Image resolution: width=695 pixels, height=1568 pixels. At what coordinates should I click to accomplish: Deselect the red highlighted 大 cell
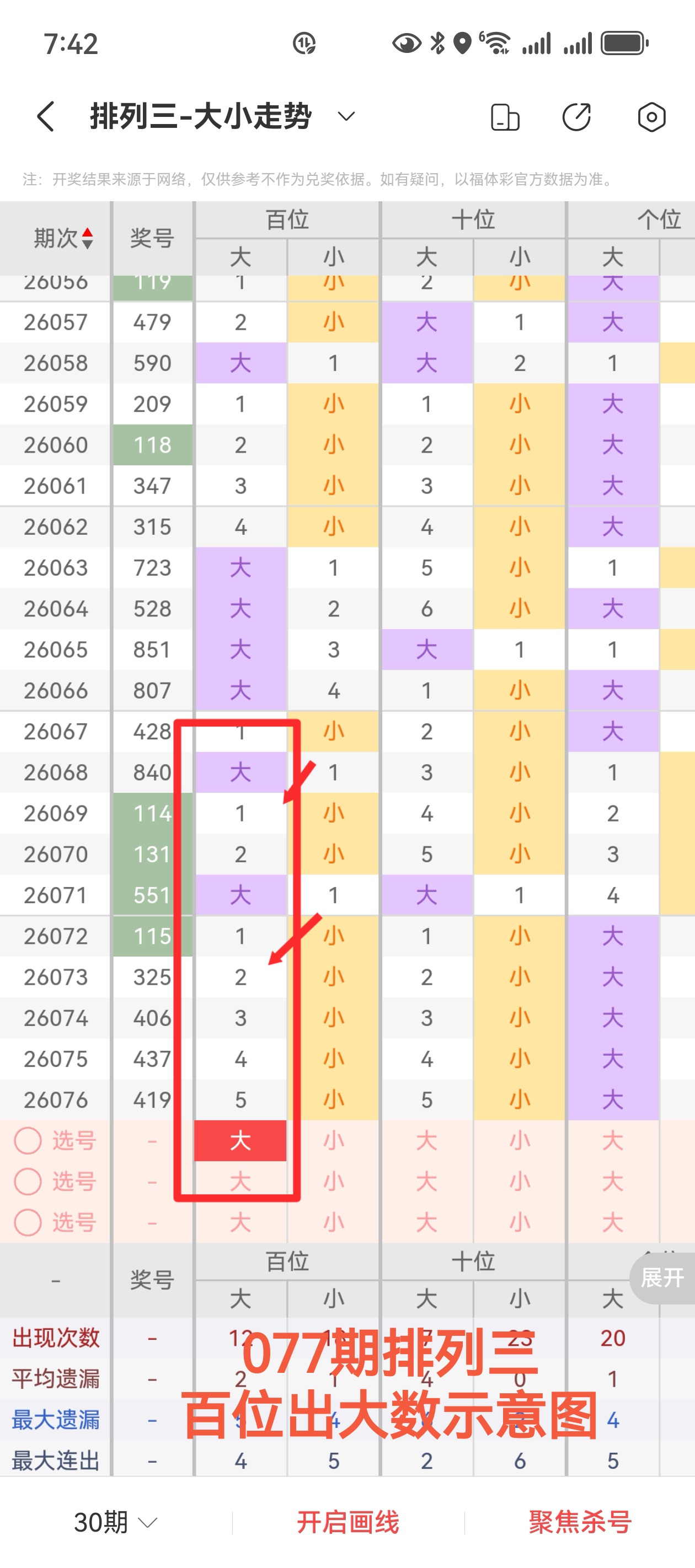pyautogui.click(x=240, y=1141)
